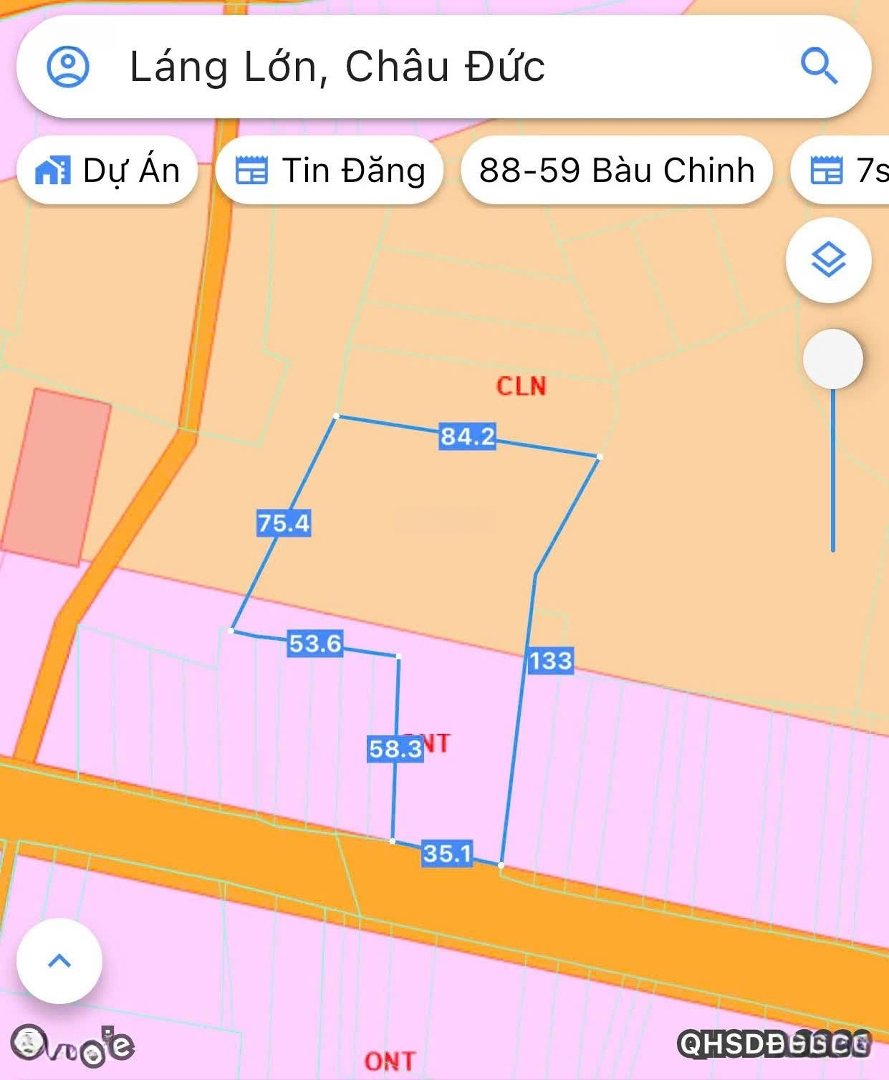
Task: Click the zoom slider handle
Action: pos(833,358)
